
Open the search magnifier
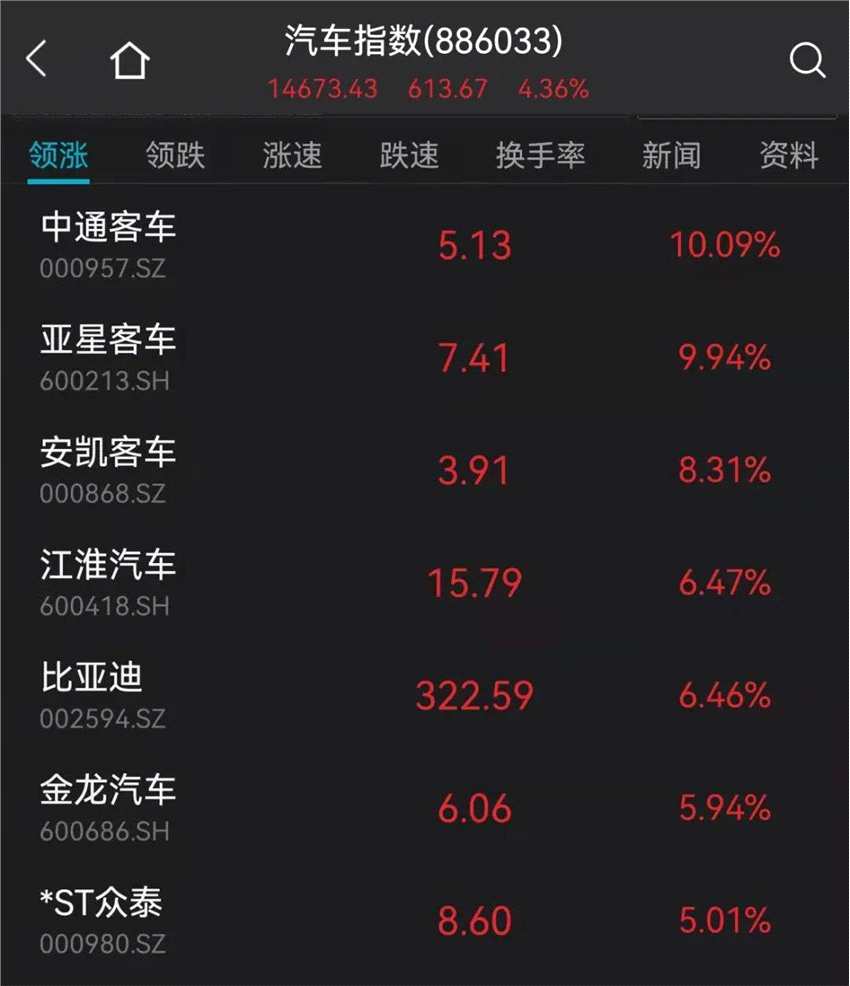tap(806, 61)
